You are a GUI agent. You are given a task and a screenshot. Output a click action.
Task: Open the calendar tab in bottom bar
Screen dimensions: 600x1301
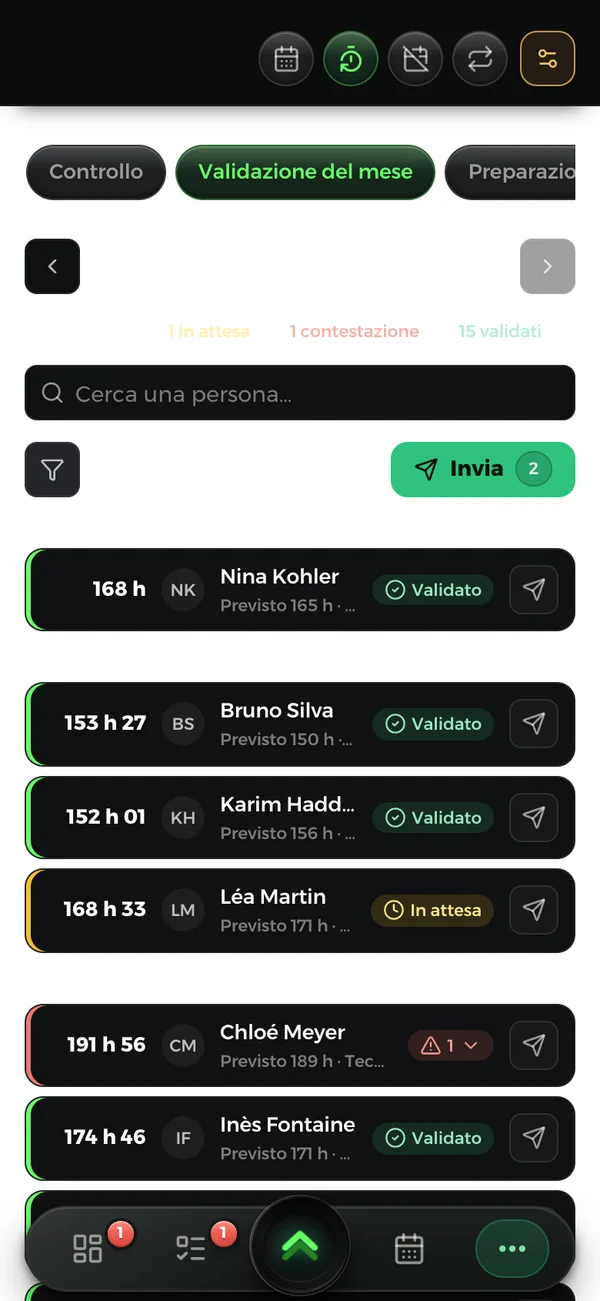(x=409, y=1248)
